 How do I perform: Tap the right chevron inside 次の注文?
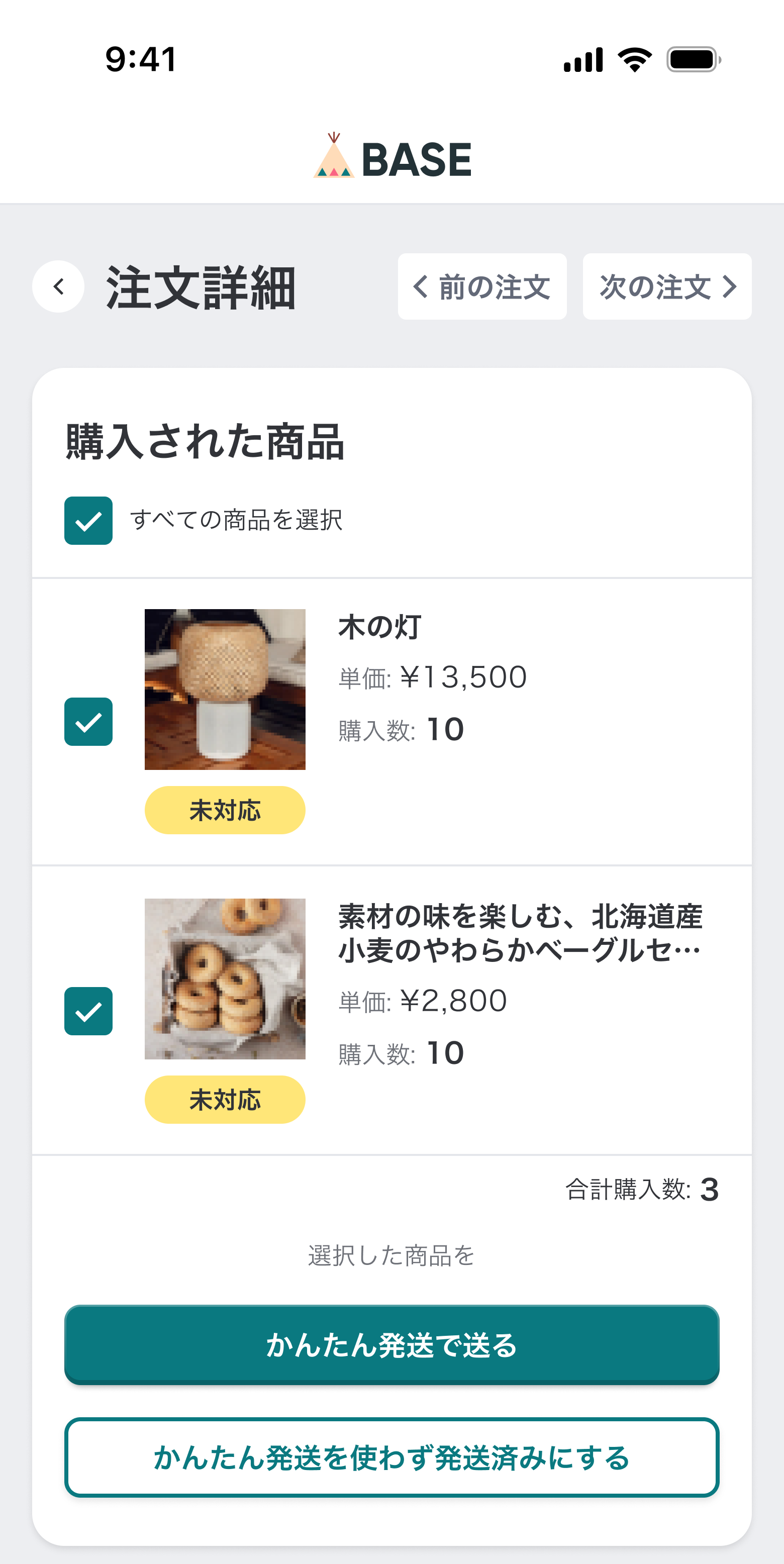(x=731, y=286)
